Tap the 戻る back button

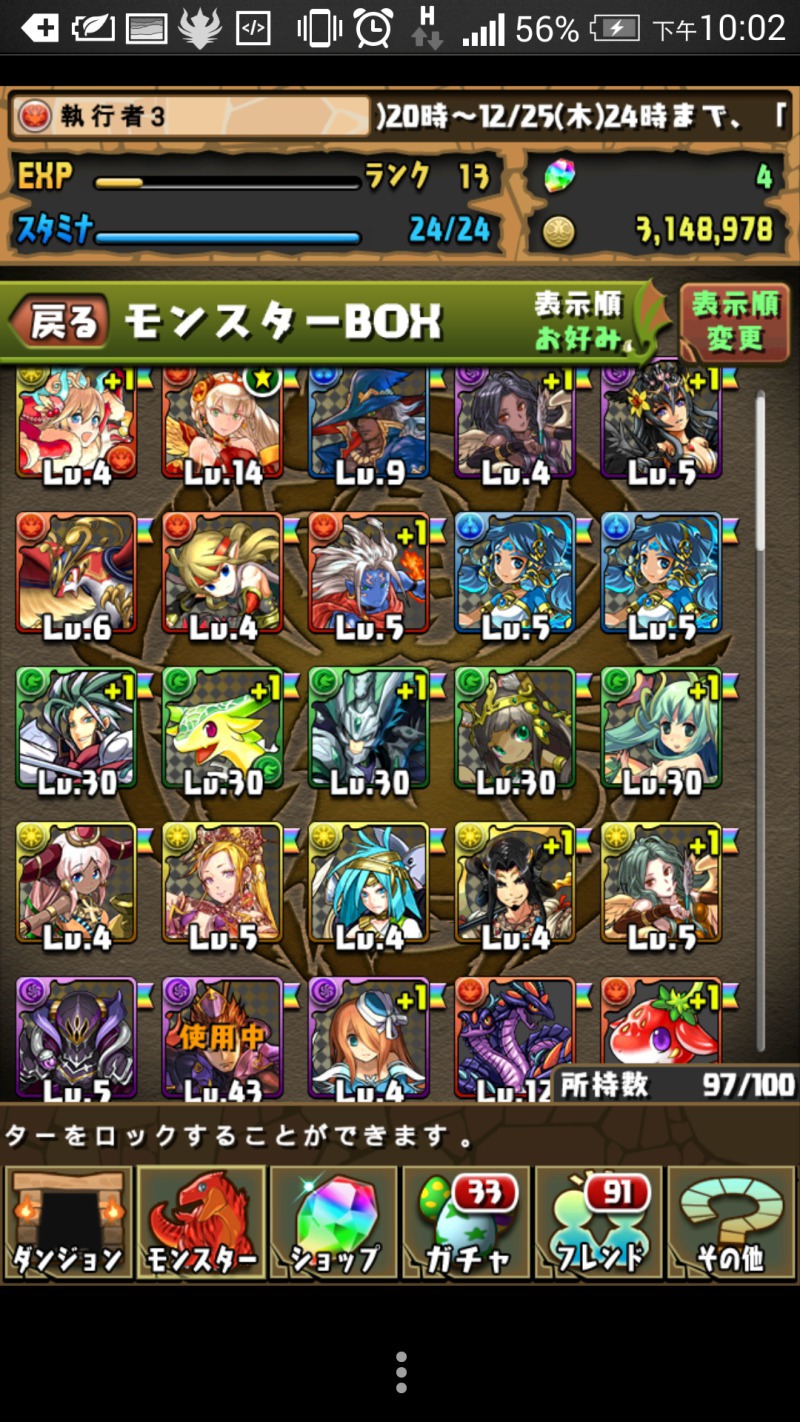60,323
